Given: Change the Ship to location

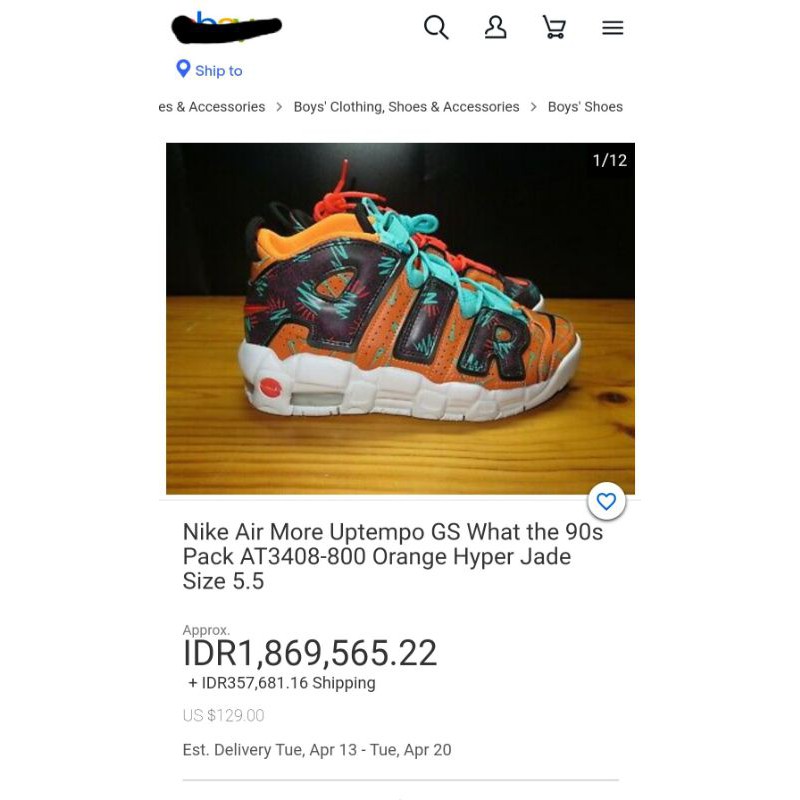Looking at the screenshot, I should pyautogui.click(x=210, y=70).
